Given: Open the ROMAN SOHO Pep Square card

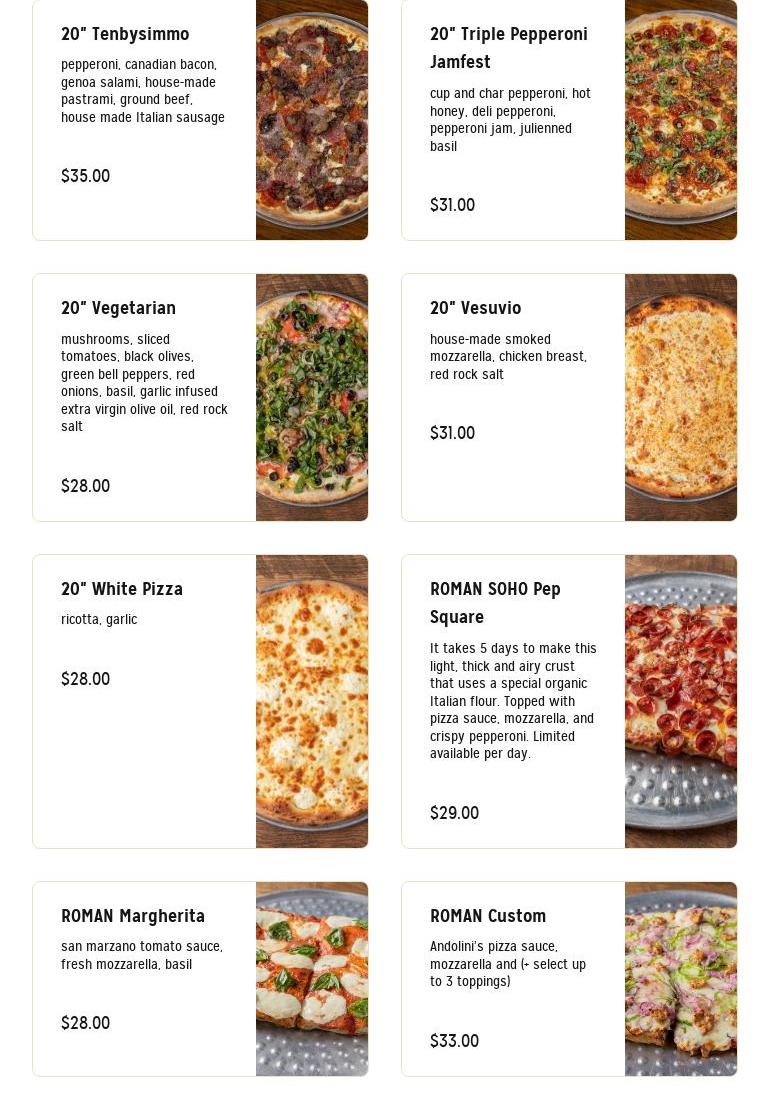Looking at the screenshot, I should pyautogui.click(x=568, y=701).
